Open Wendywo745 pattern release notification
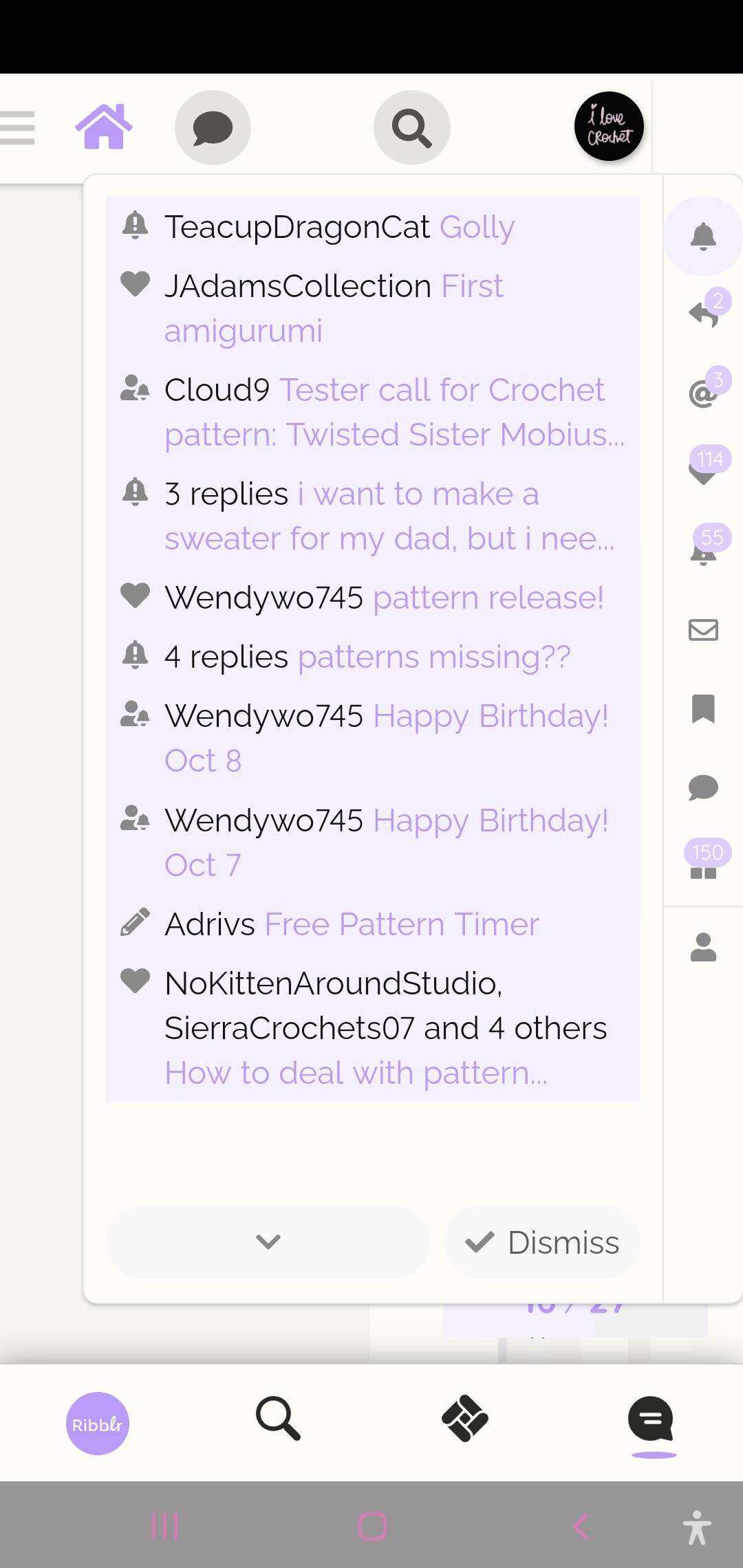 [x=373, y=597]
